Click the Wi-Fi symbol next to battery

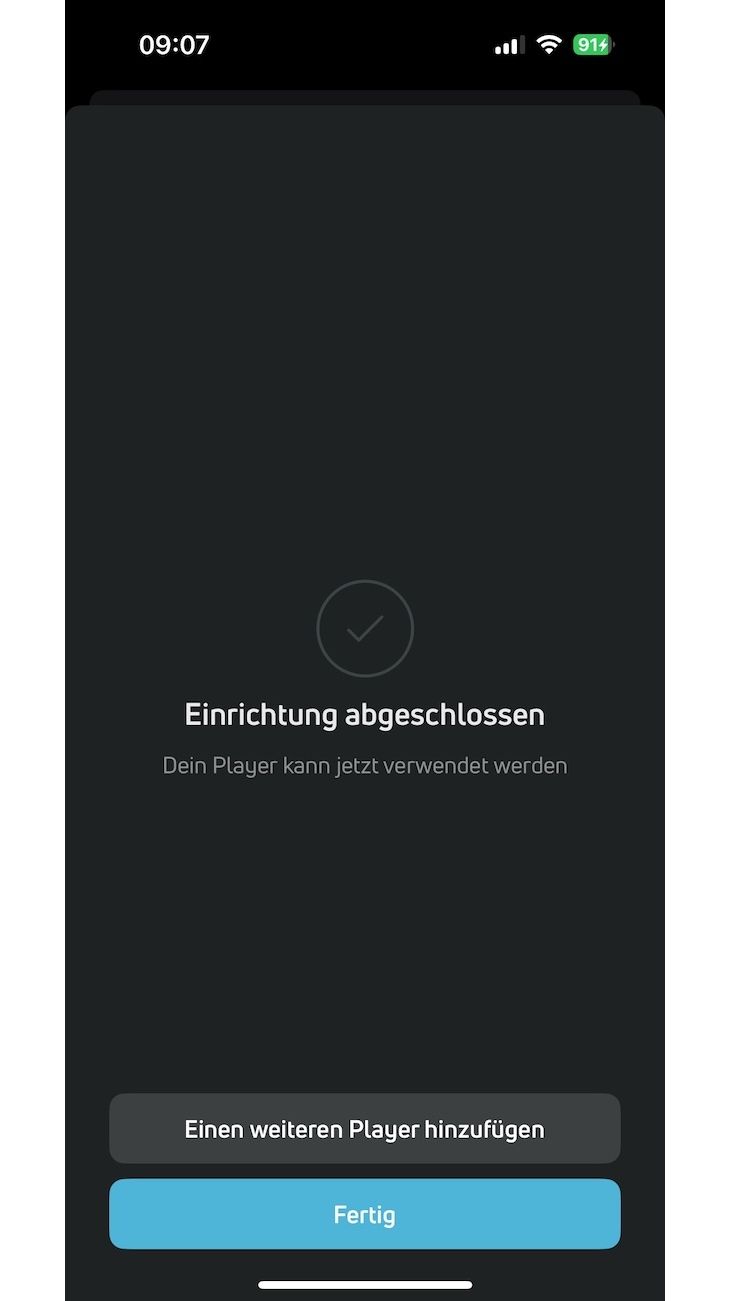548,44
